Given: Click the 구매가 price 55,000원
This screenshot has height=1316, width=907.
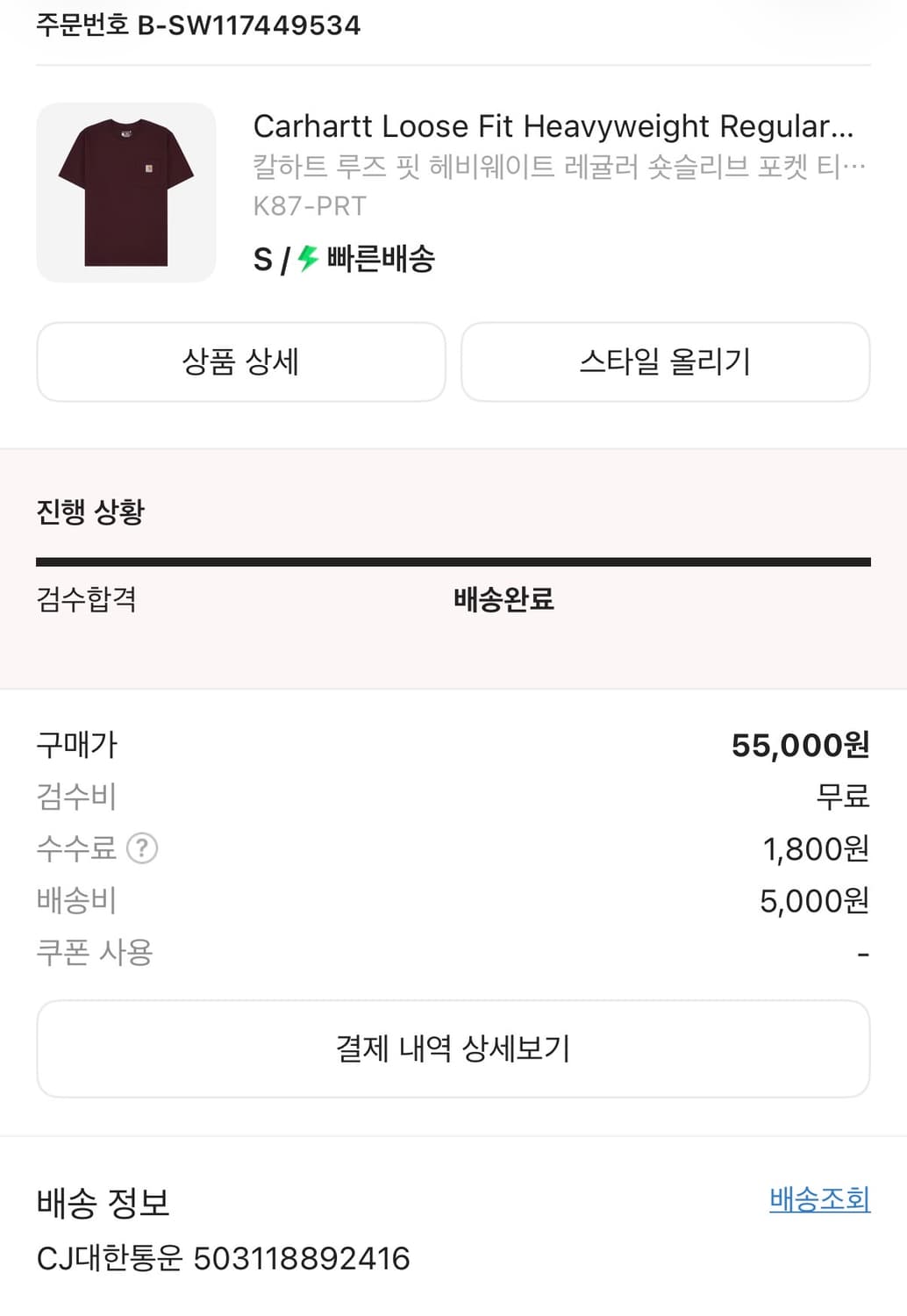Looking at the screenshot, I should coord(801,744).
